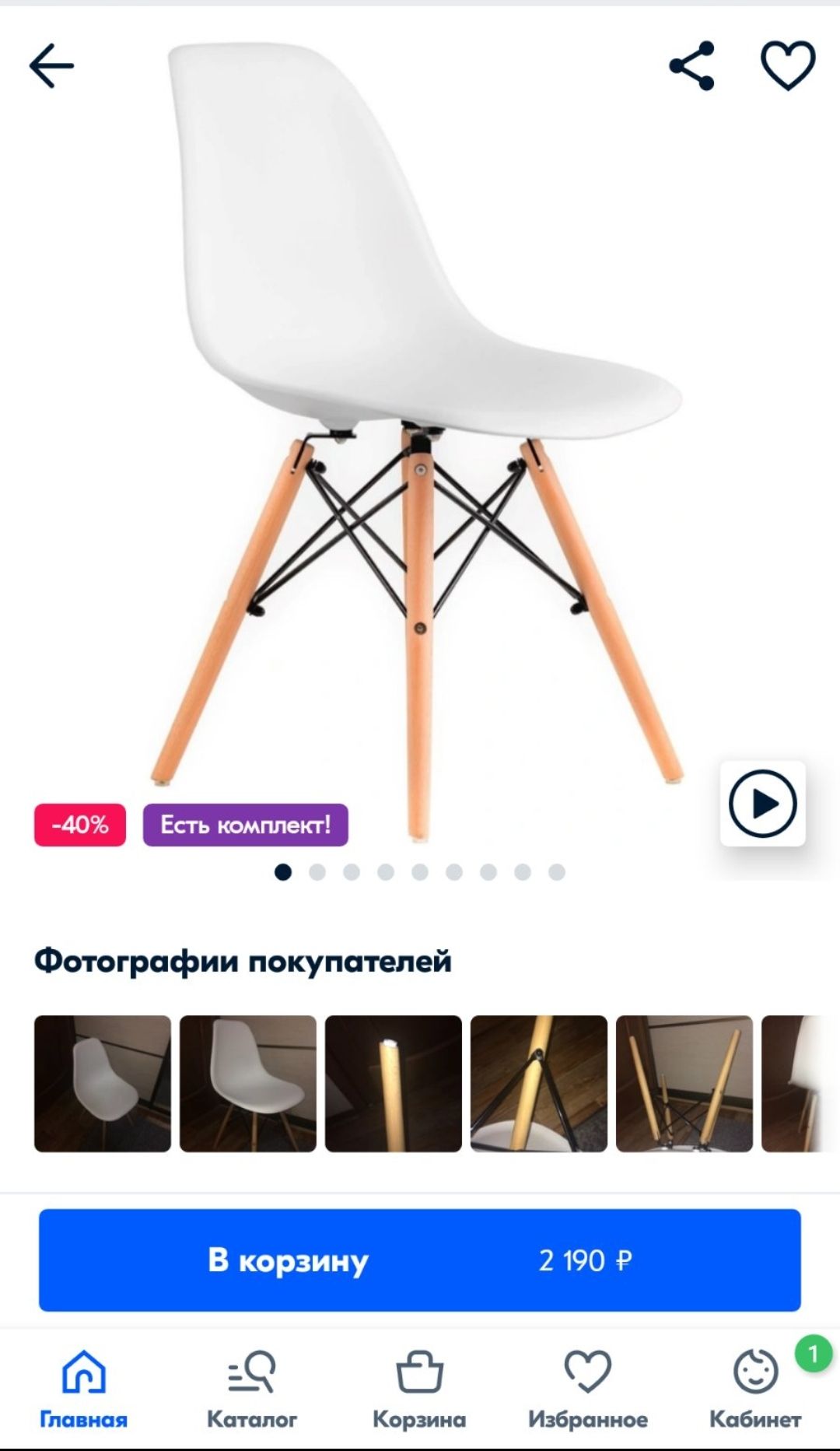Open the Каталог tab
Image resolution: width=840 pixels, height=1451 pixels.
point(251,1390)
